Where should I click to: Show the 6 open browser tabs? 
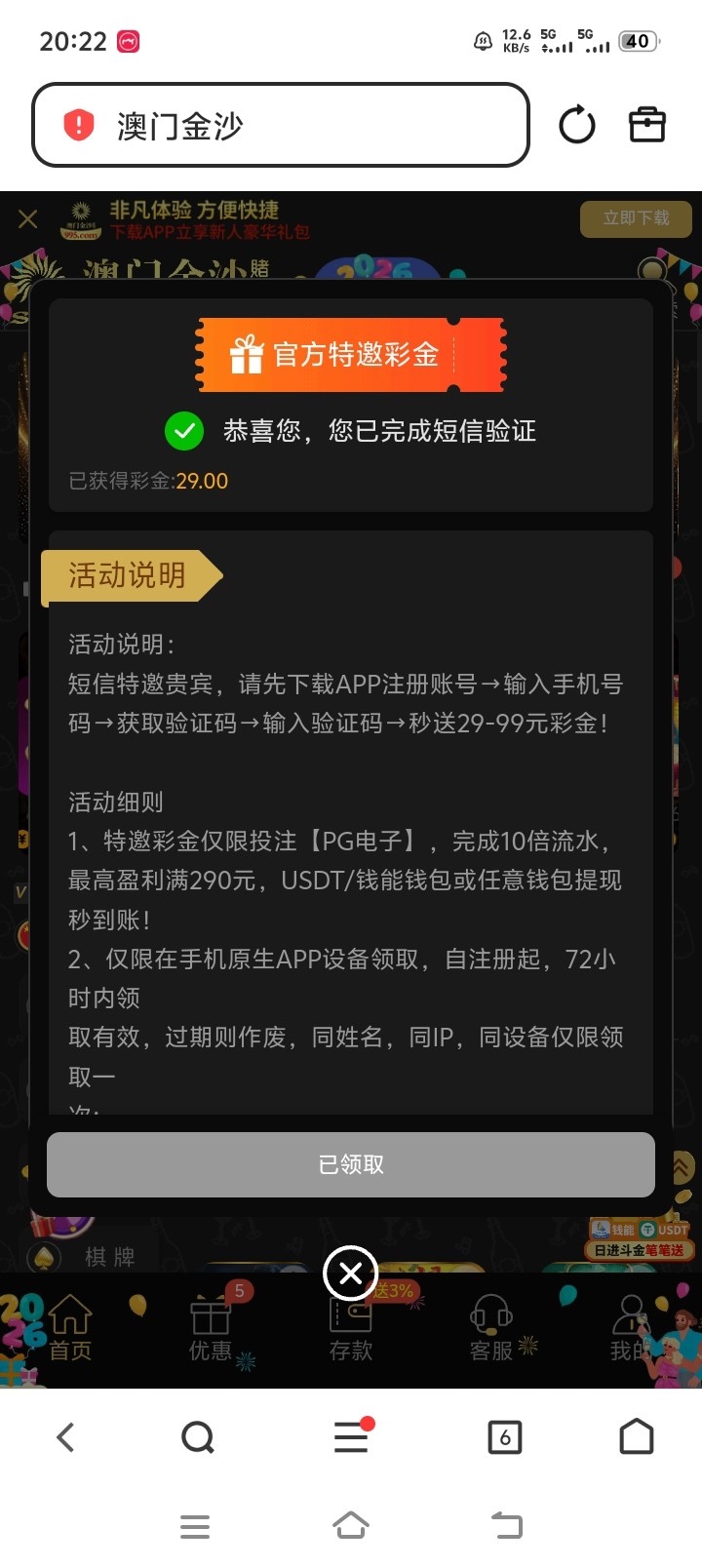504,1436
